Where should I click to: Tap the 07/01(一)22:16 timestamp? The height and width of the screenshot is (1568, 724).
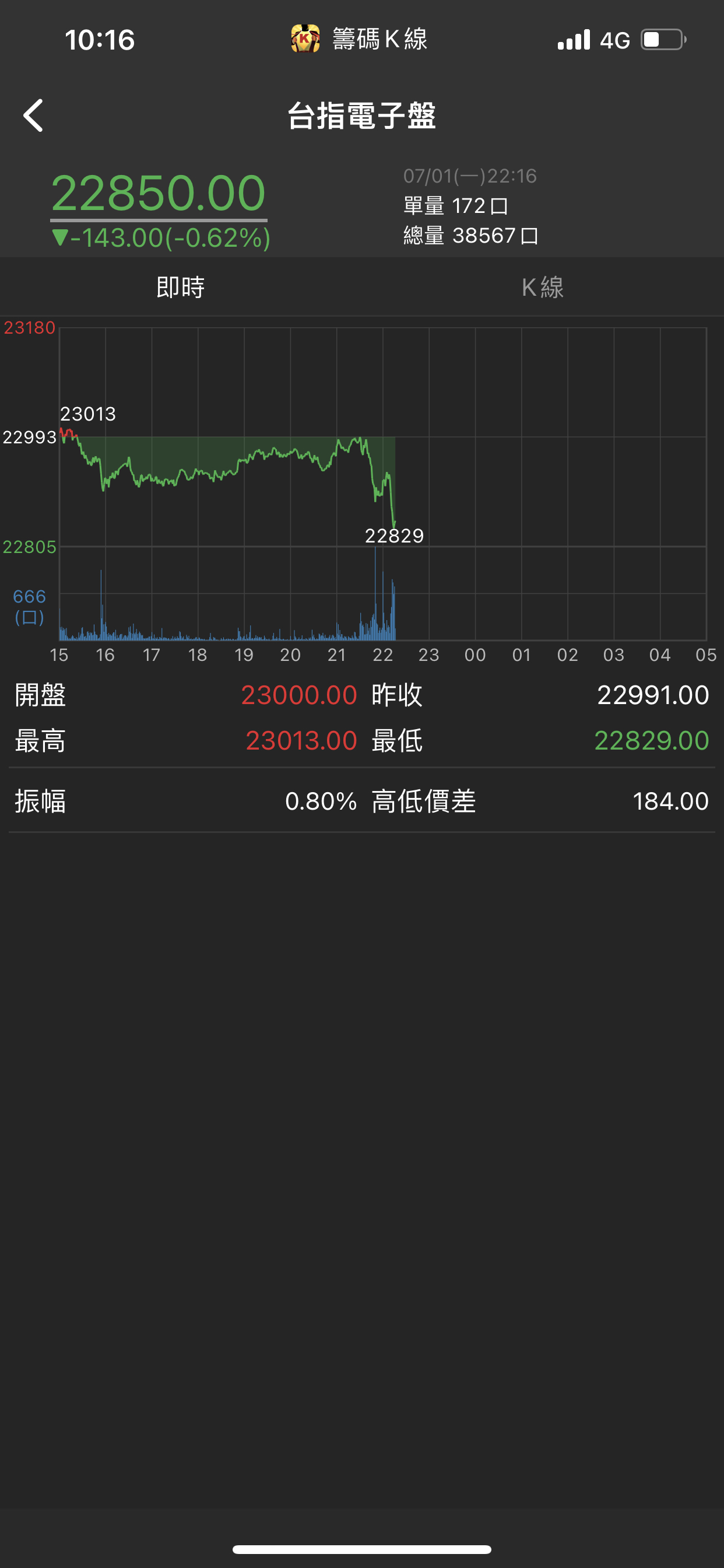click(470, 177)
